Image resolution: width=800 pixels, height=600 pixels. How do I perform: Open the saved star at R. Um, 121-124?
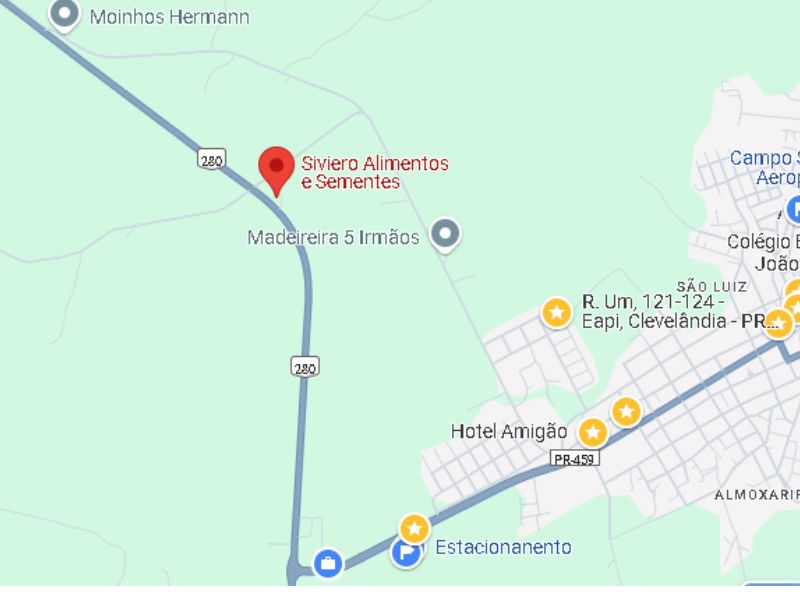(x=557, y=312)
